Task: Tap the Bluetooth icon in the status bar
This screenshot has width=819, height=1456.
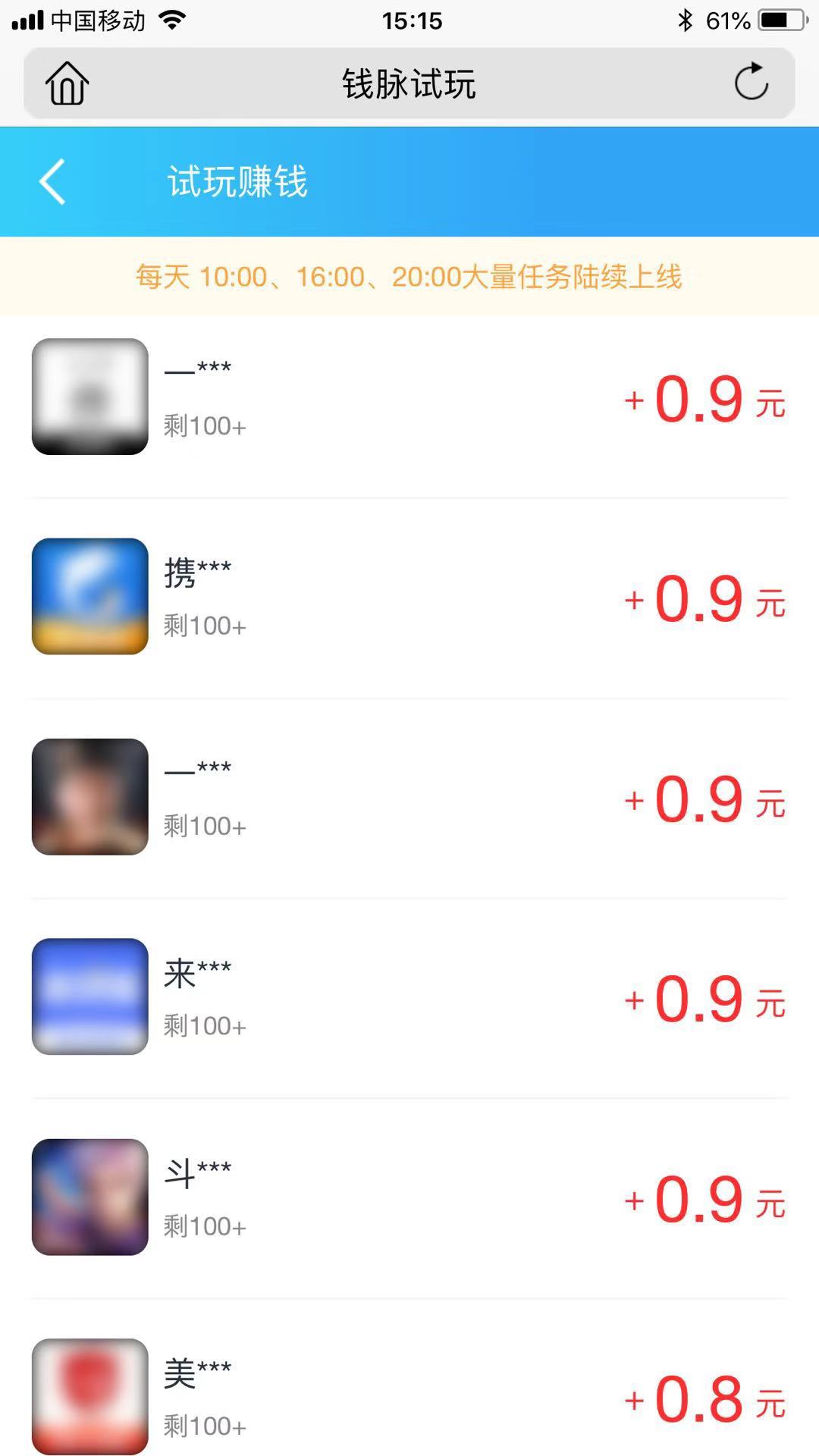Action: pyautogui.click(x=686, y=20)
